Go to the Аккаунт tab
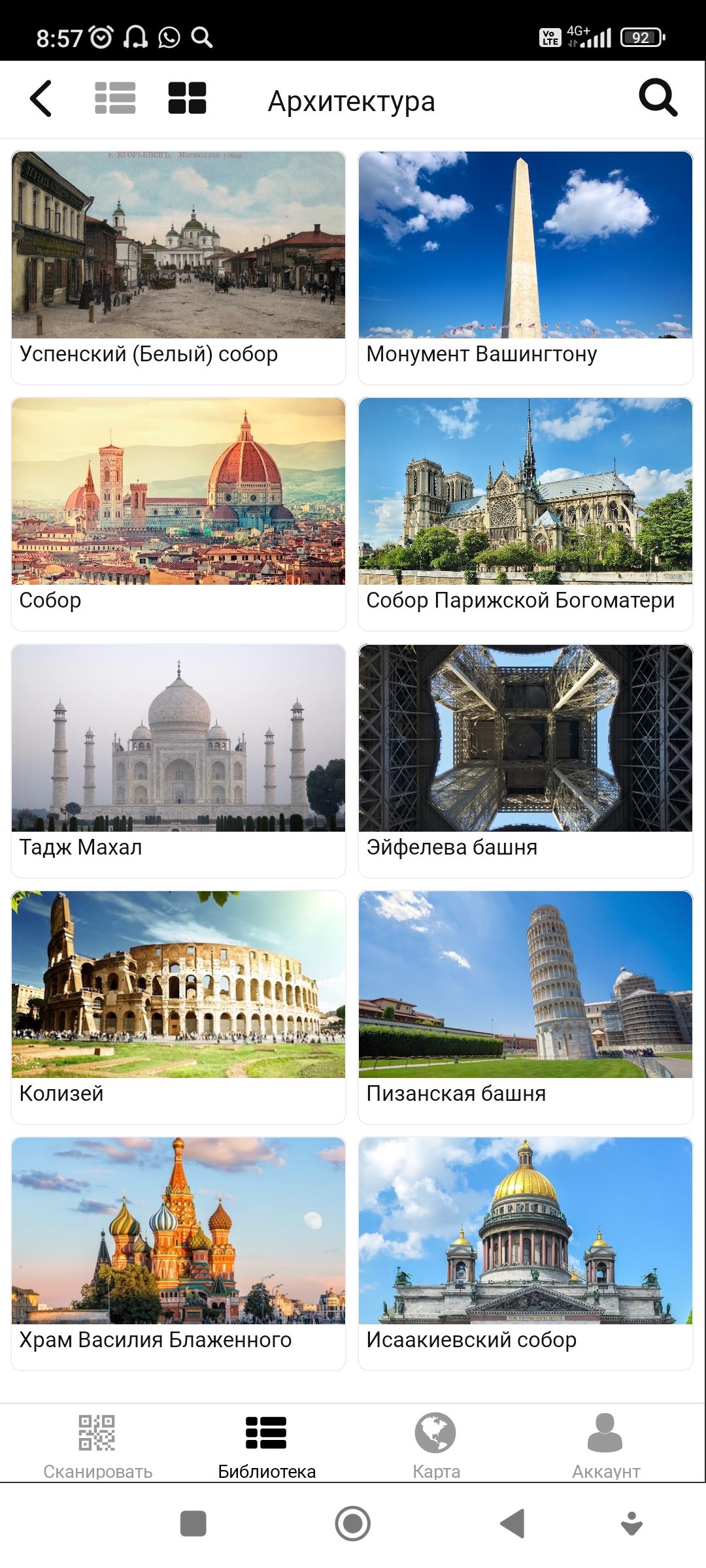The image size is (706, 1568). [605, 1445]
